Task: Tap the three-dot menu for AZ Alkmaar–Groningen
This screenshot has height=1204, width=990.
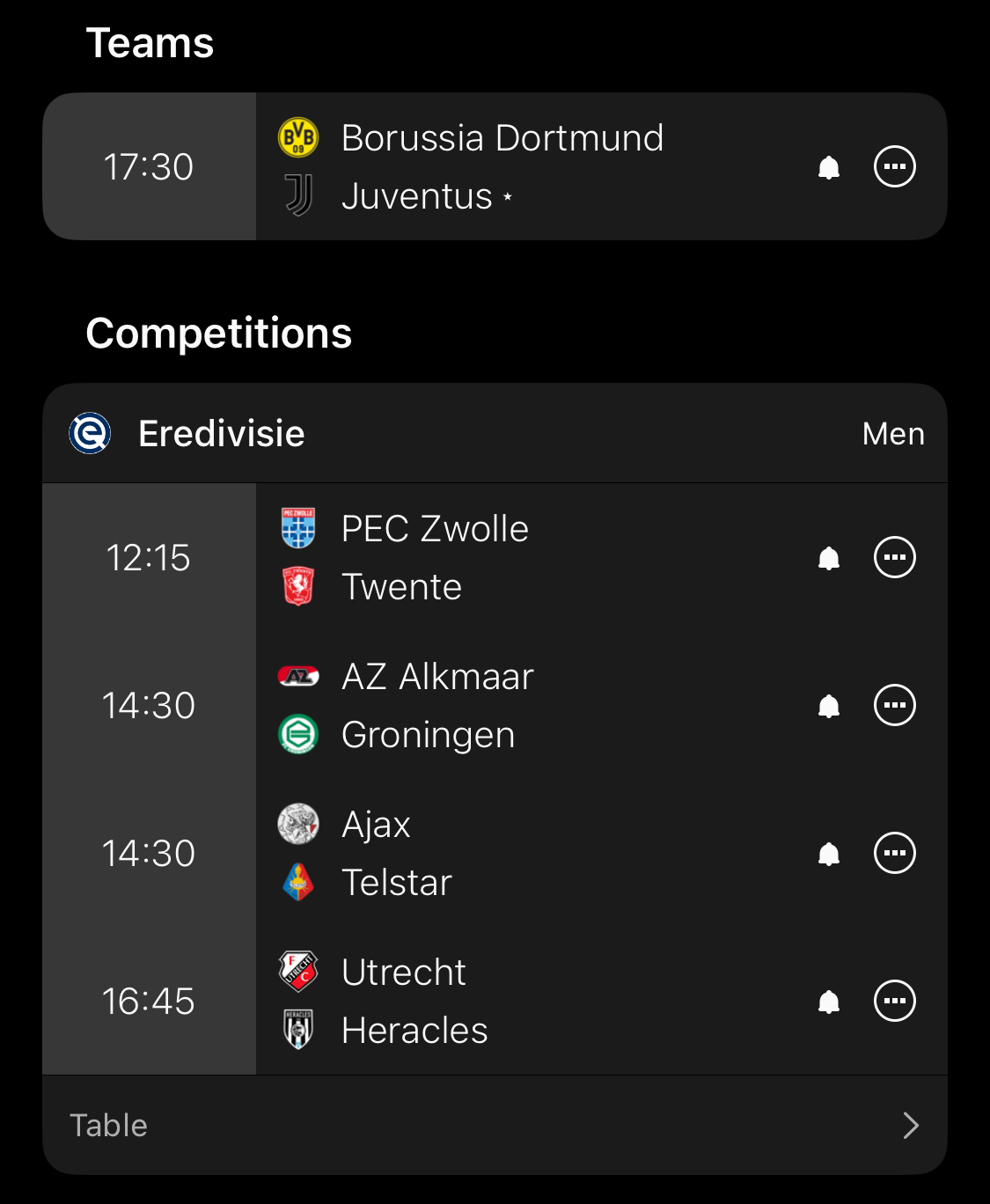Action: click(894, 705)
